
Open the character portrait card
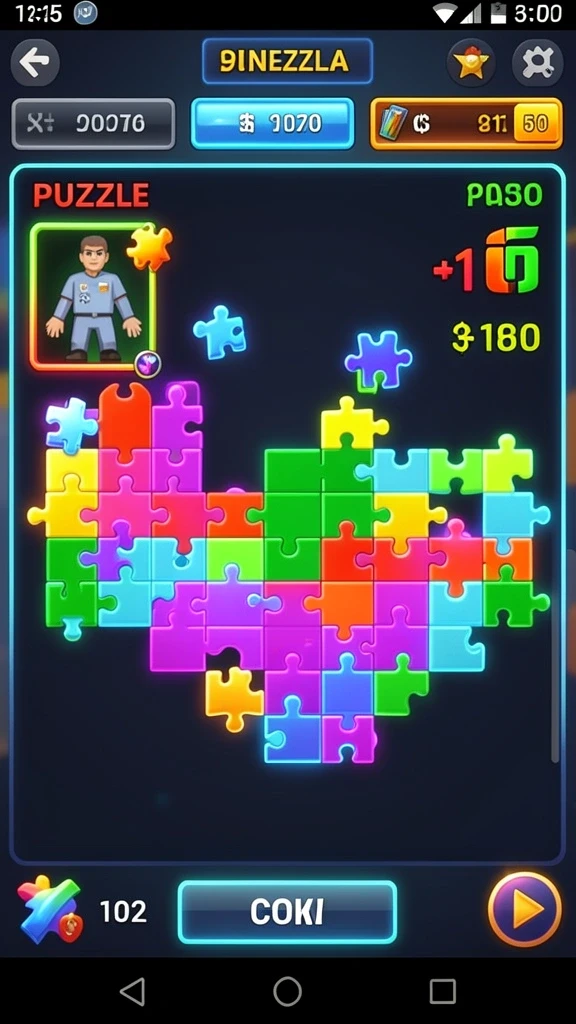pyautogui.click(x=93, y=297)
